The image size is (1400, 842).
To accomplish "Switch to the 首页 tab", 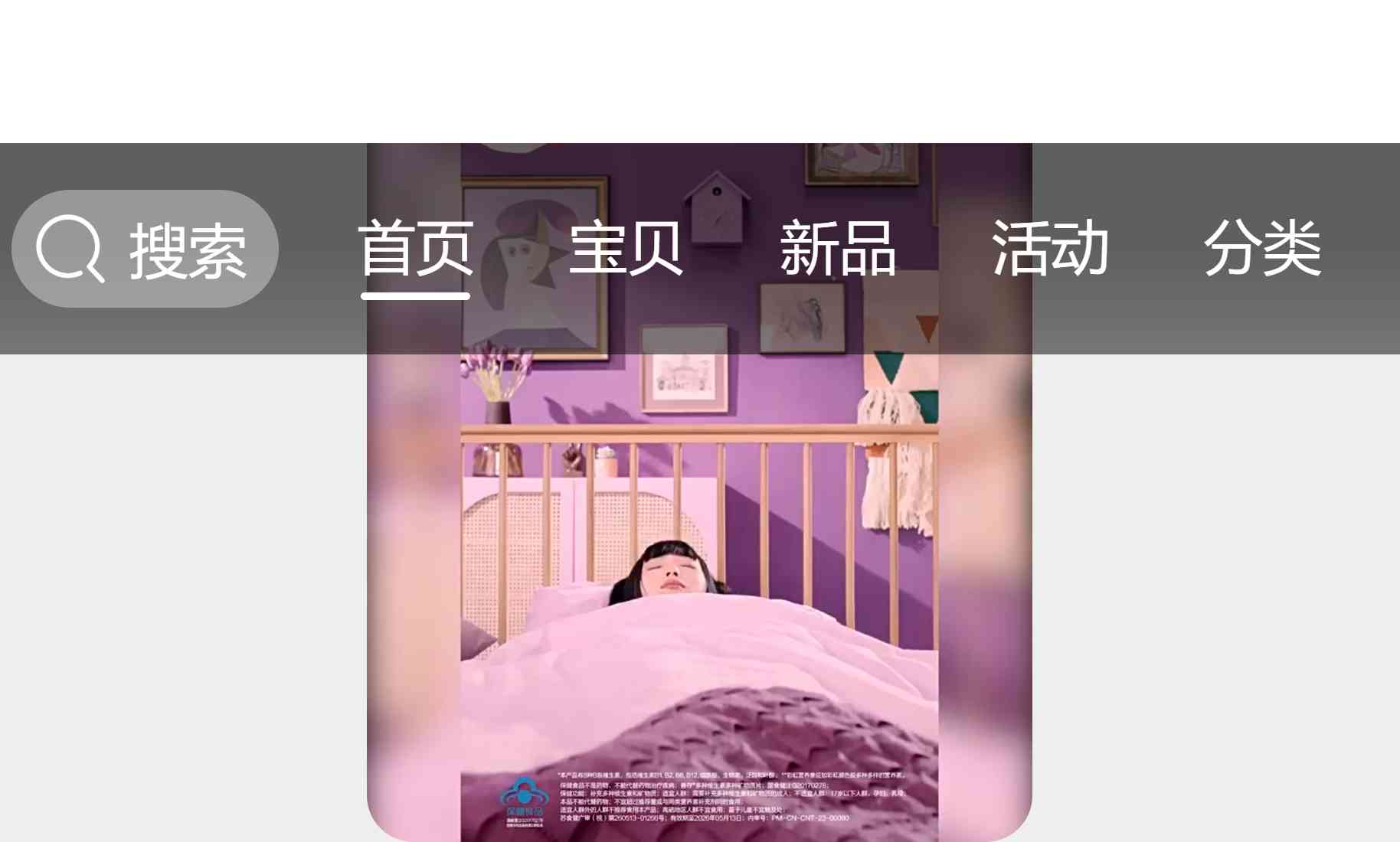I will click(415, 249).
